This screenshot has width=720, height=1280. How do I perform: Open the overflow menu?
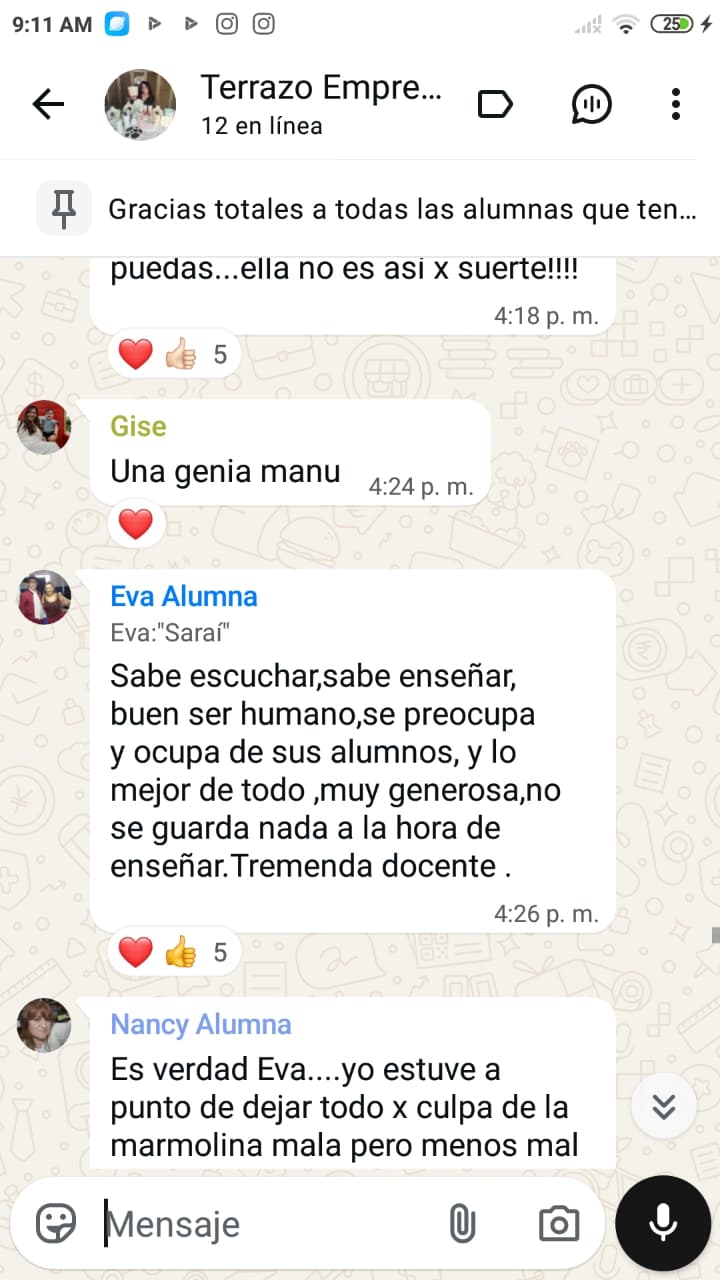tap(676, 104)
